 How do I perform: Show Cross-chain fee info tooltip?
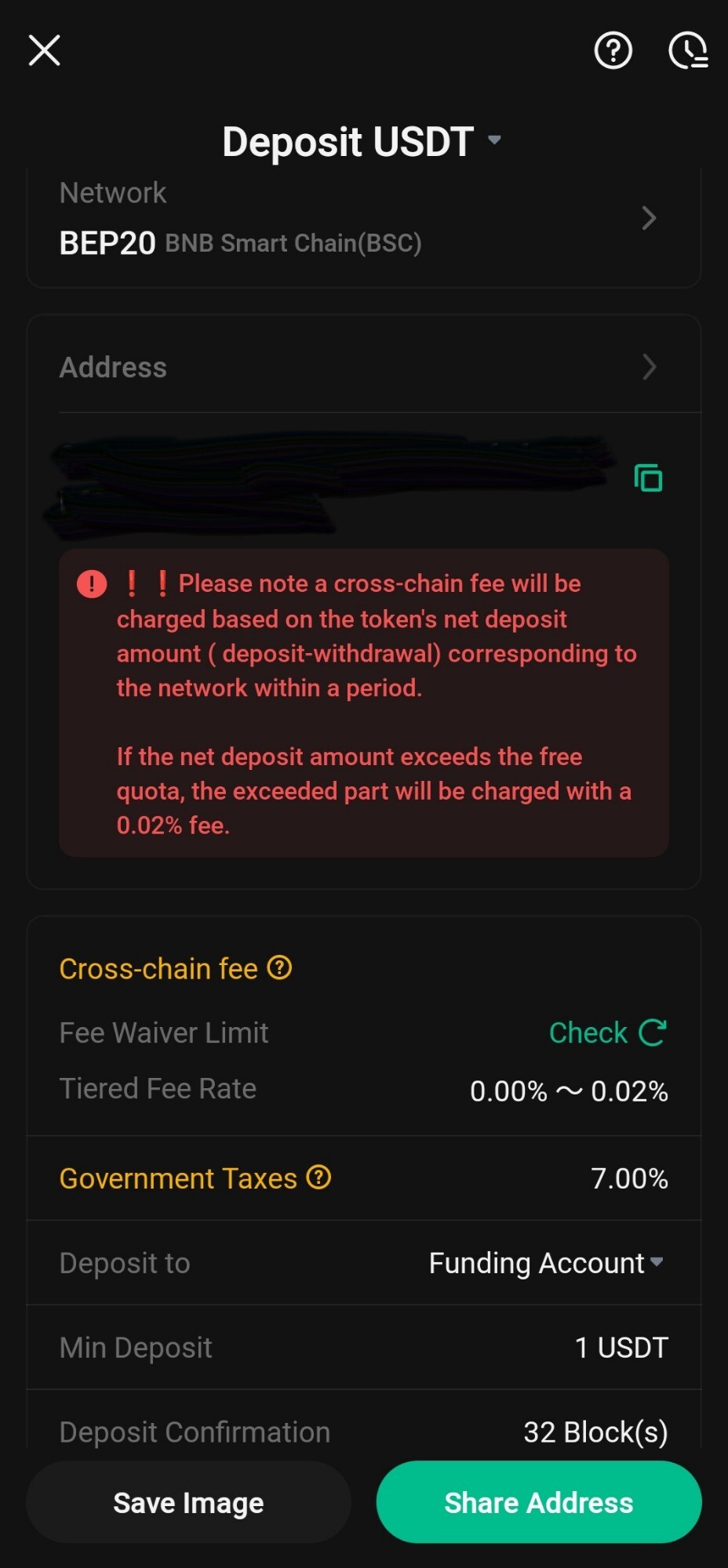coord(279,968)
